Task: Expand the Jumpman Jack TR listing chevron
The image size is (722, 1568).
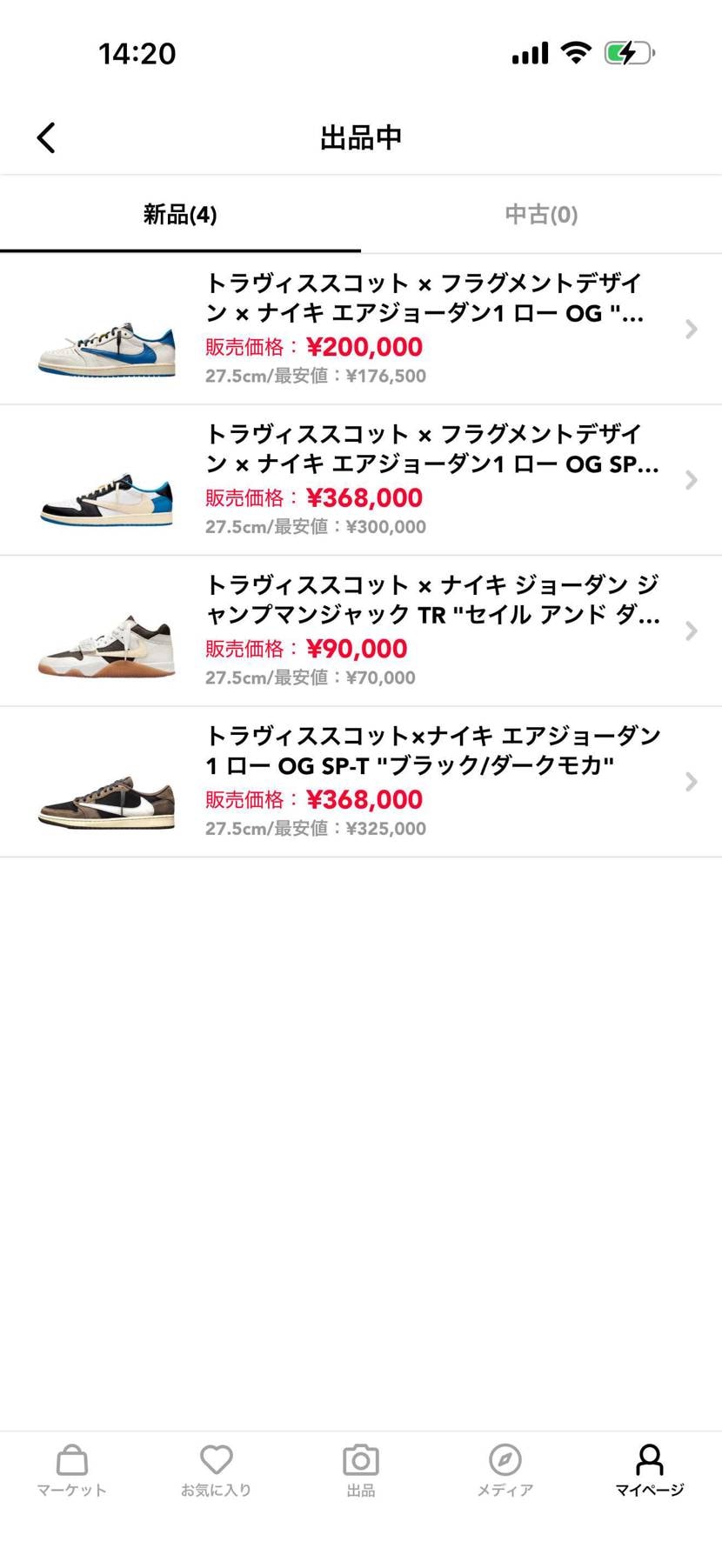Action: pos(692,631)
